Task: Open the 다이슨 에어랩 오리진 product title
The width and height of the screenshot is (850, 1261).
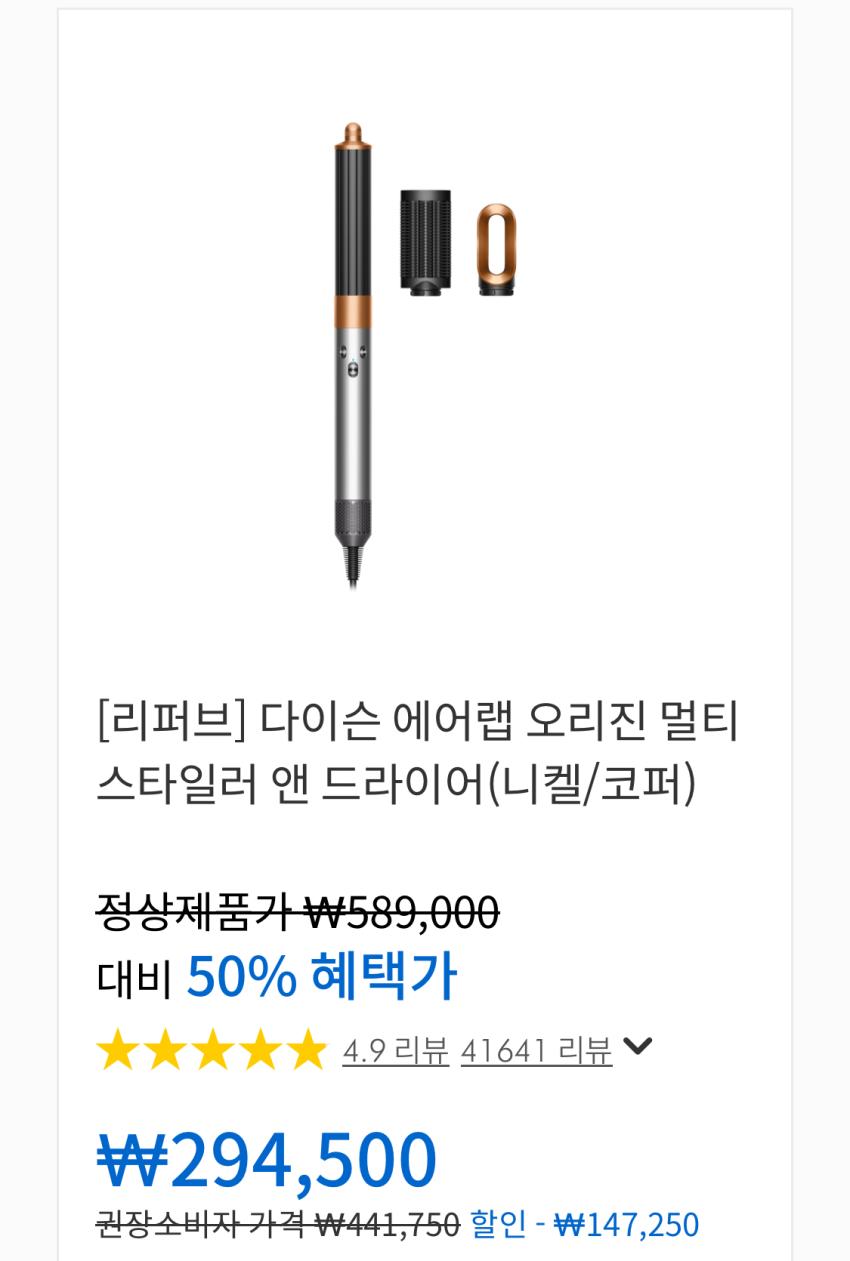Action: [x=417, y=752]
